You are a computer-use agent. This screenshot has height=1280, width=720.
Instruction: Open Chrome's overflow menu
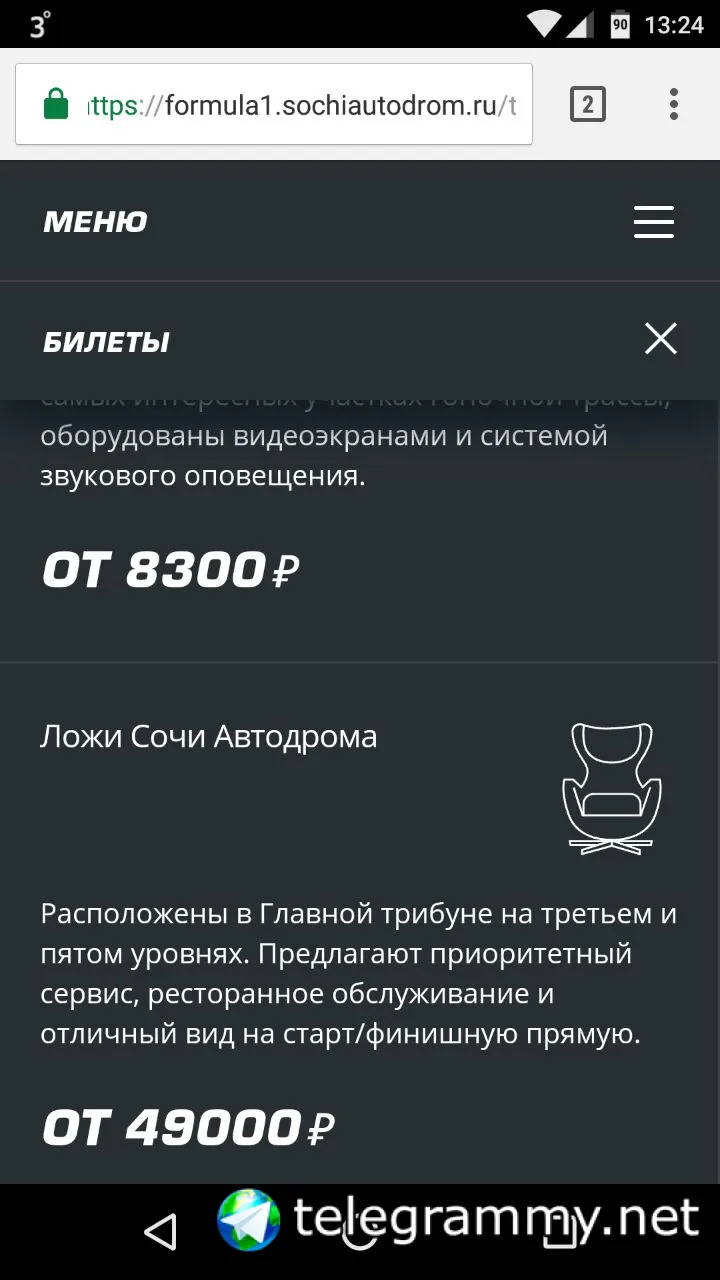(673, 104)
